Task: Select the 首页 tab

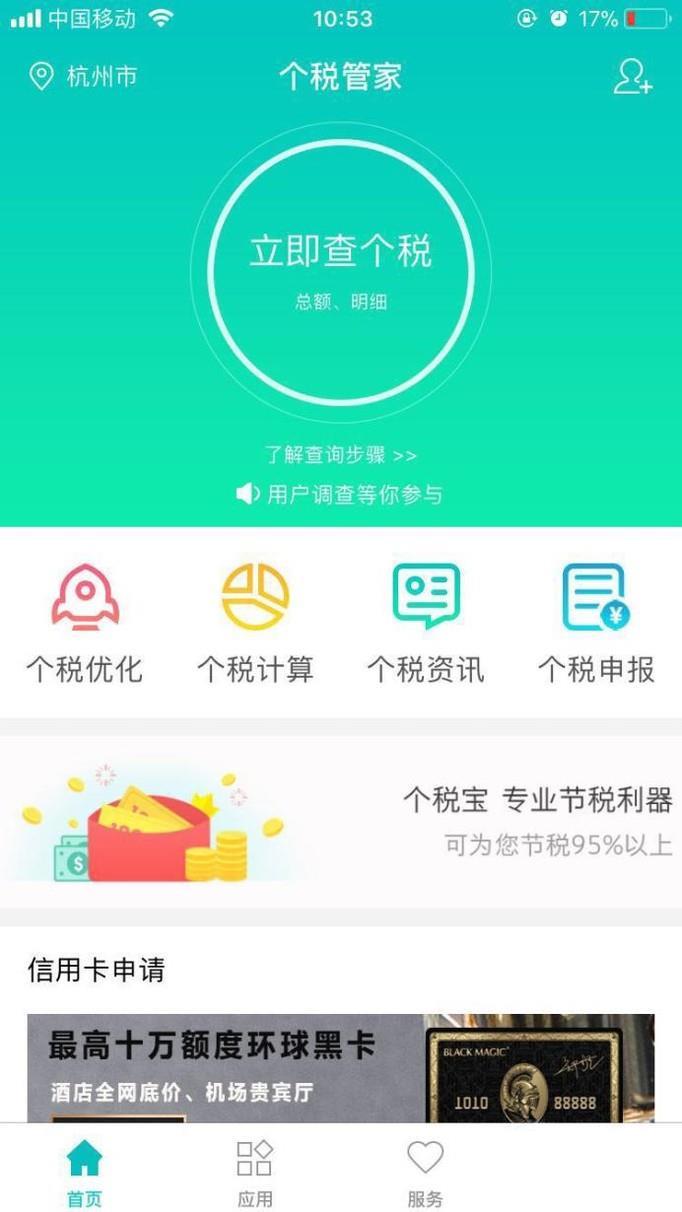Action: [x=85, y=1172]
